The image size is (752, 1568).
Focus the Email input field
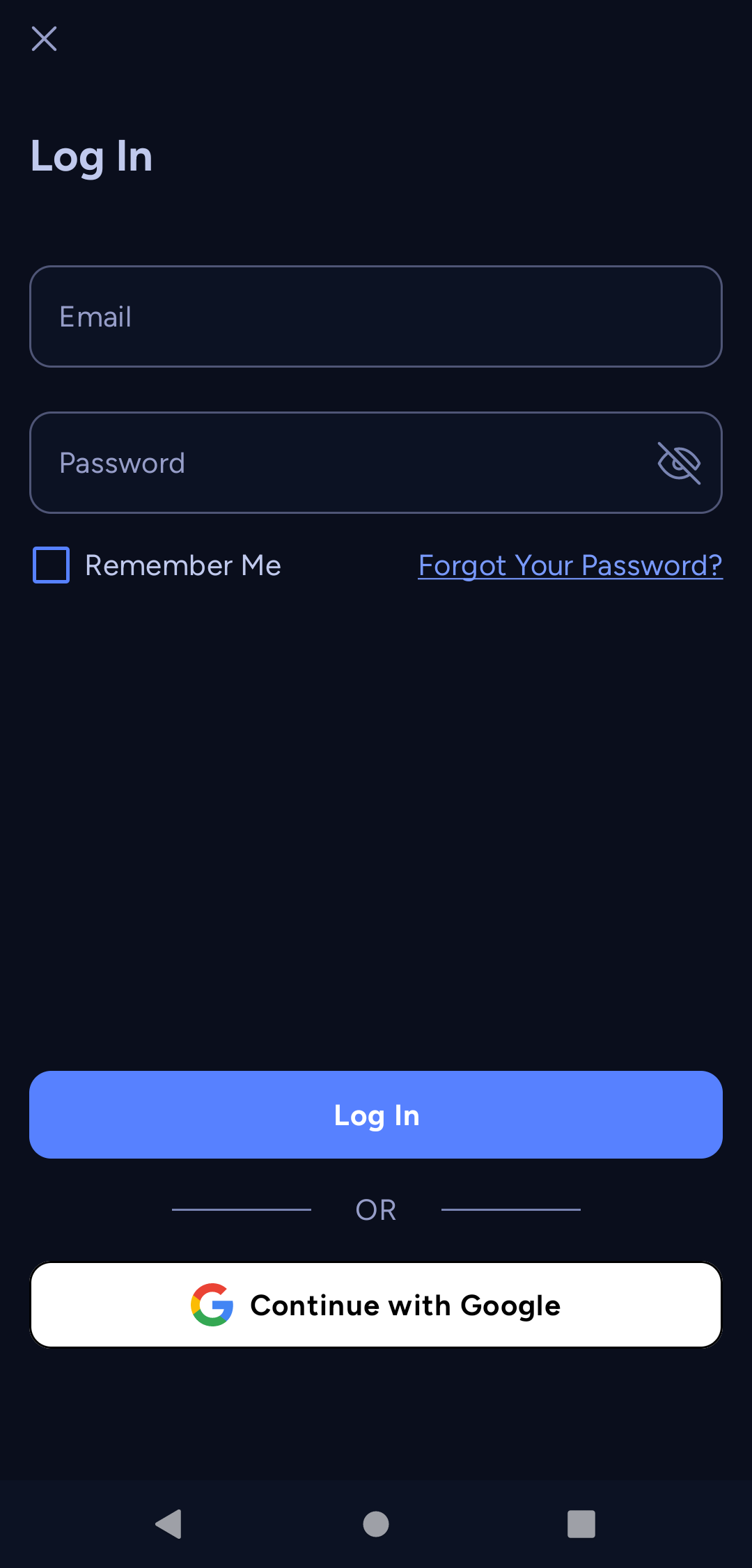[376, 316]
